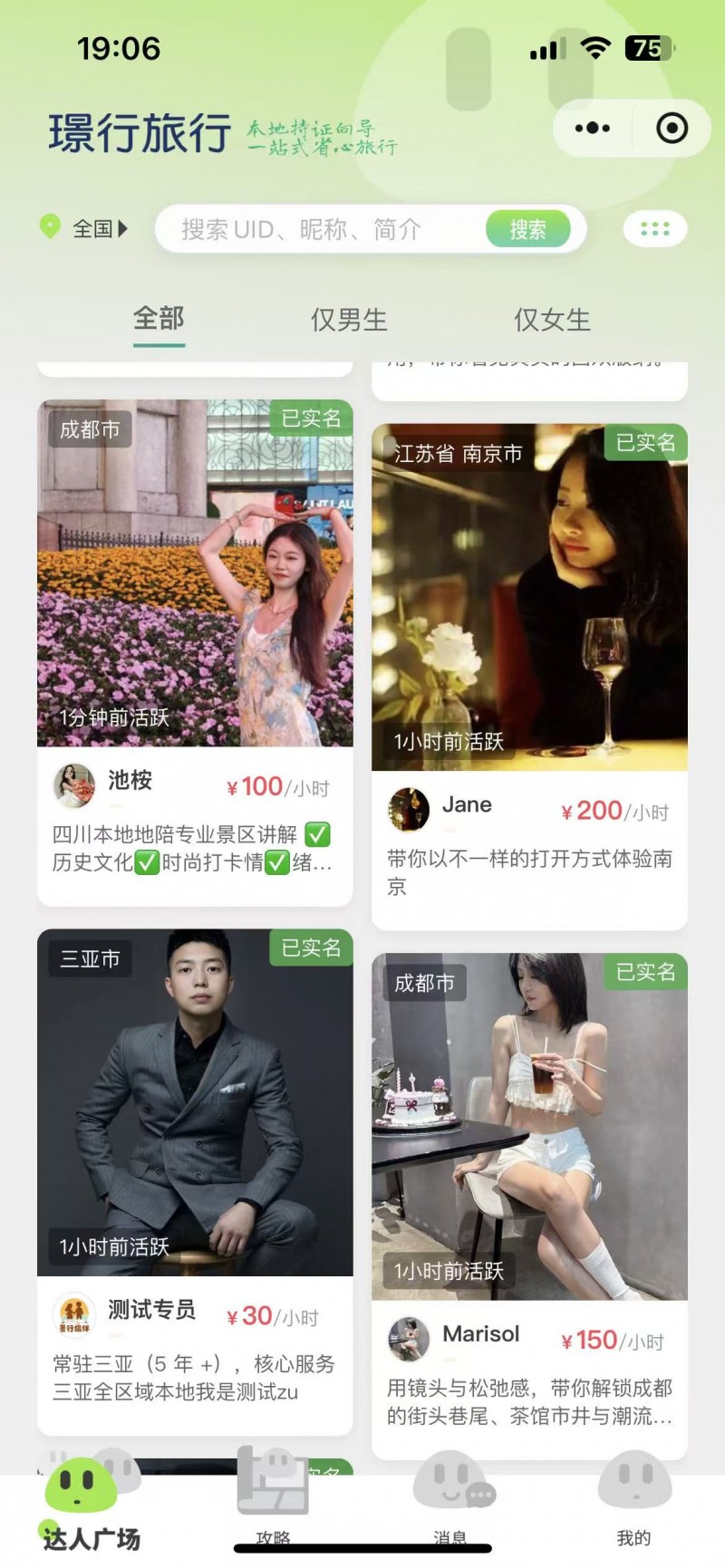Screen dimensions: 725x1568
Task: Switch to the 全部 tab
Action: 159,319
